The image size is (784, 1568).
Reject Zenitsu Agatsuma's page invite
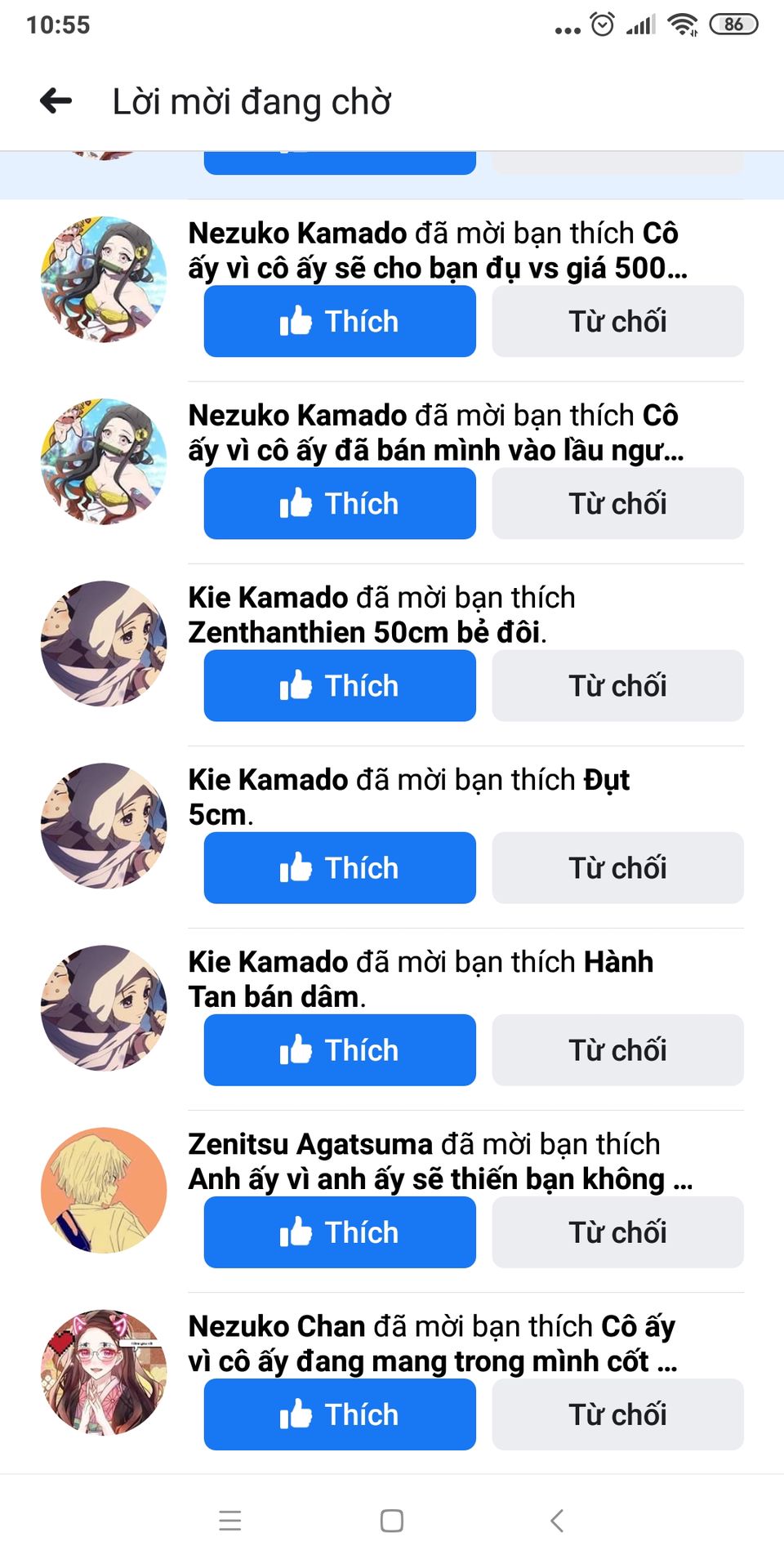click(617, 1232)
